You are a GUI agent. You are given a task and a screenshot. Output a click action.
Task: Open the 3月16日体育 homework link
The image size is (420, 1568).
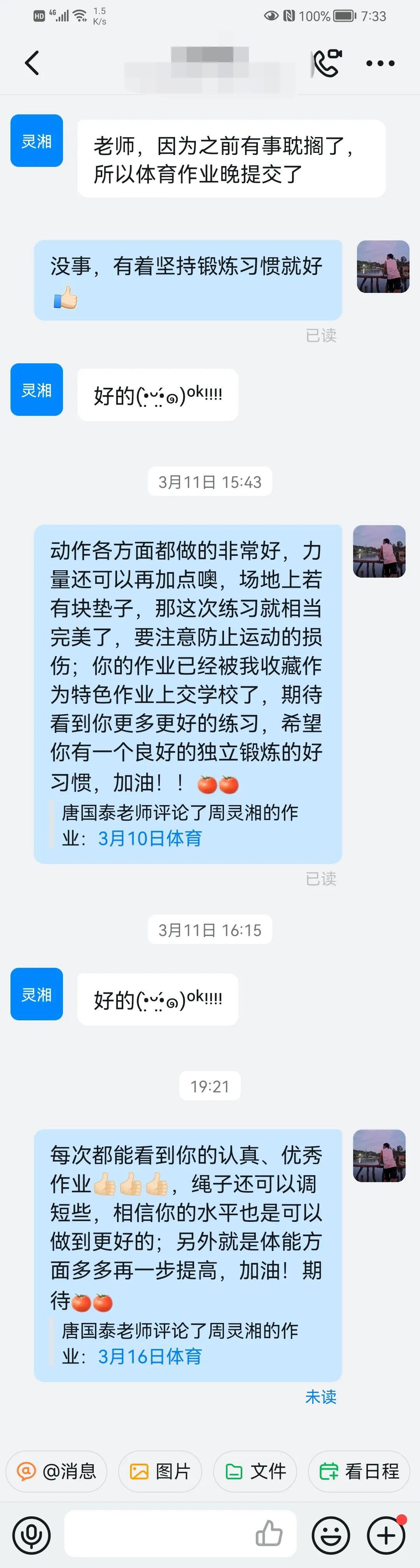150,1356
